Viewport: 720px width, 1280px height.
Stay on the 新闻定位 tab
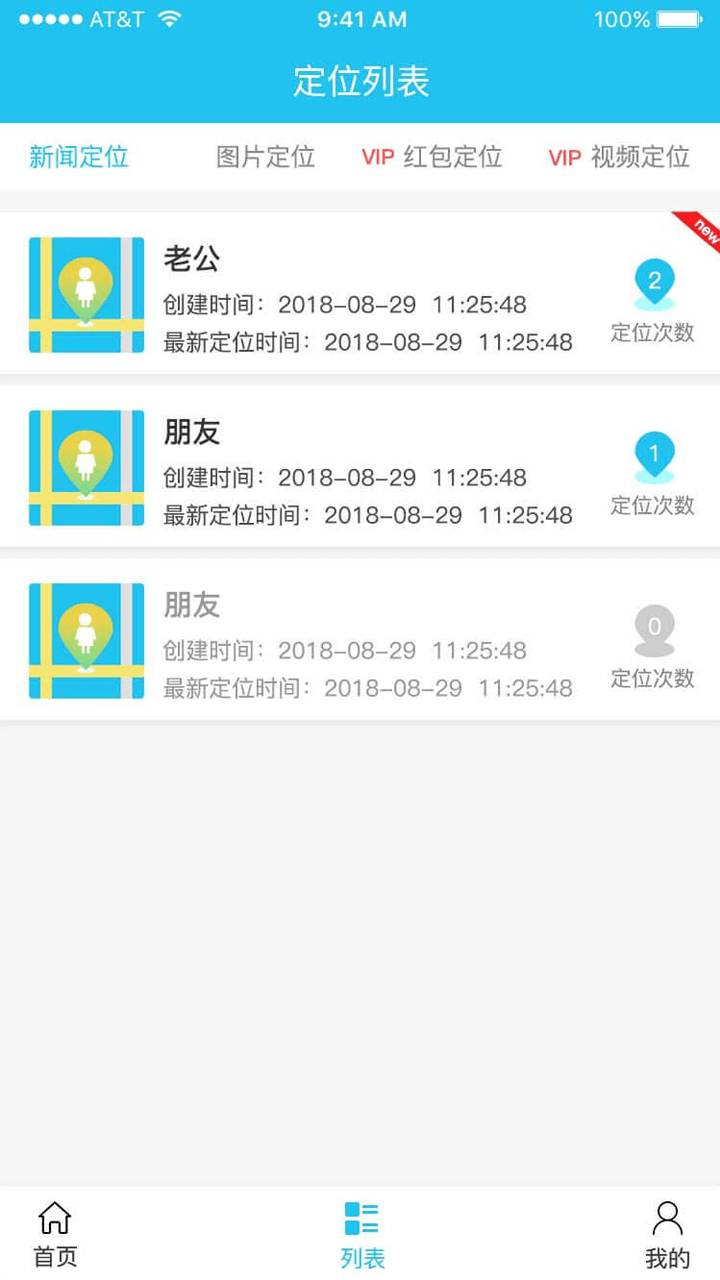pos(77,157)
